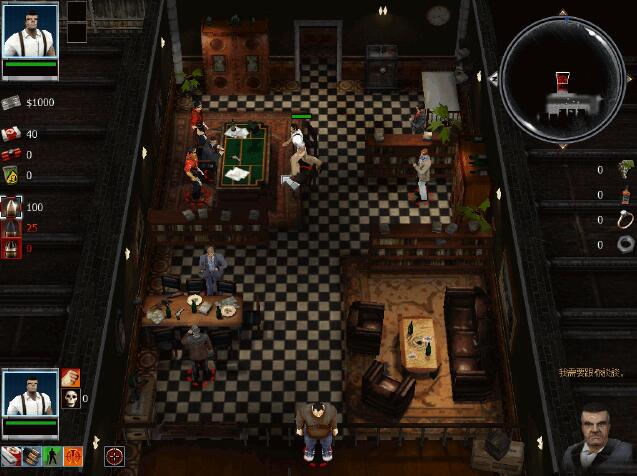Tap the red crosshair target button
This screenshot has height=476, width=637.
(114, 456)
